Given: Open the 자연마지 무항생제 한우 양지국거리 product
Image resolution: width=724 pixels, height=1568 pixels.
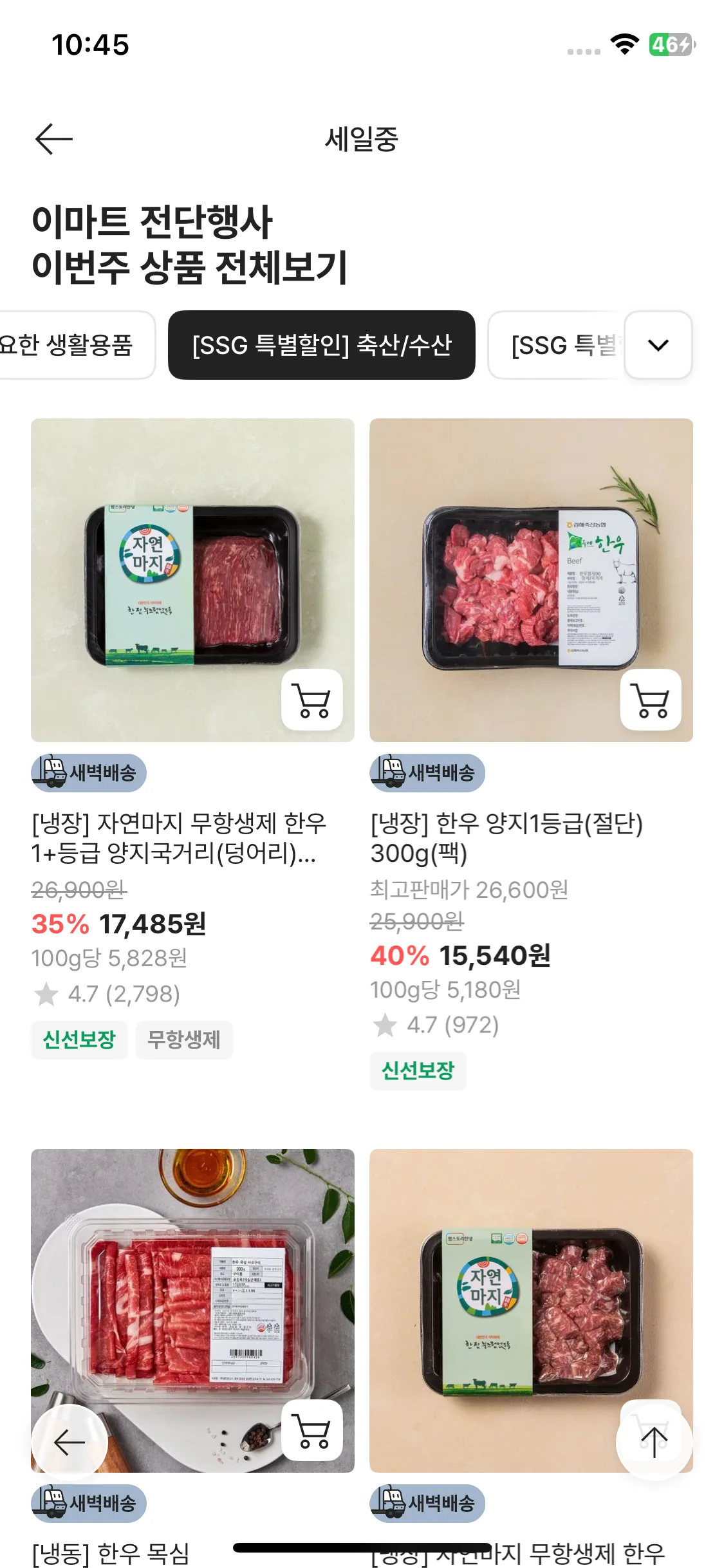Looking at the screenshot, I should pos(179,837).
